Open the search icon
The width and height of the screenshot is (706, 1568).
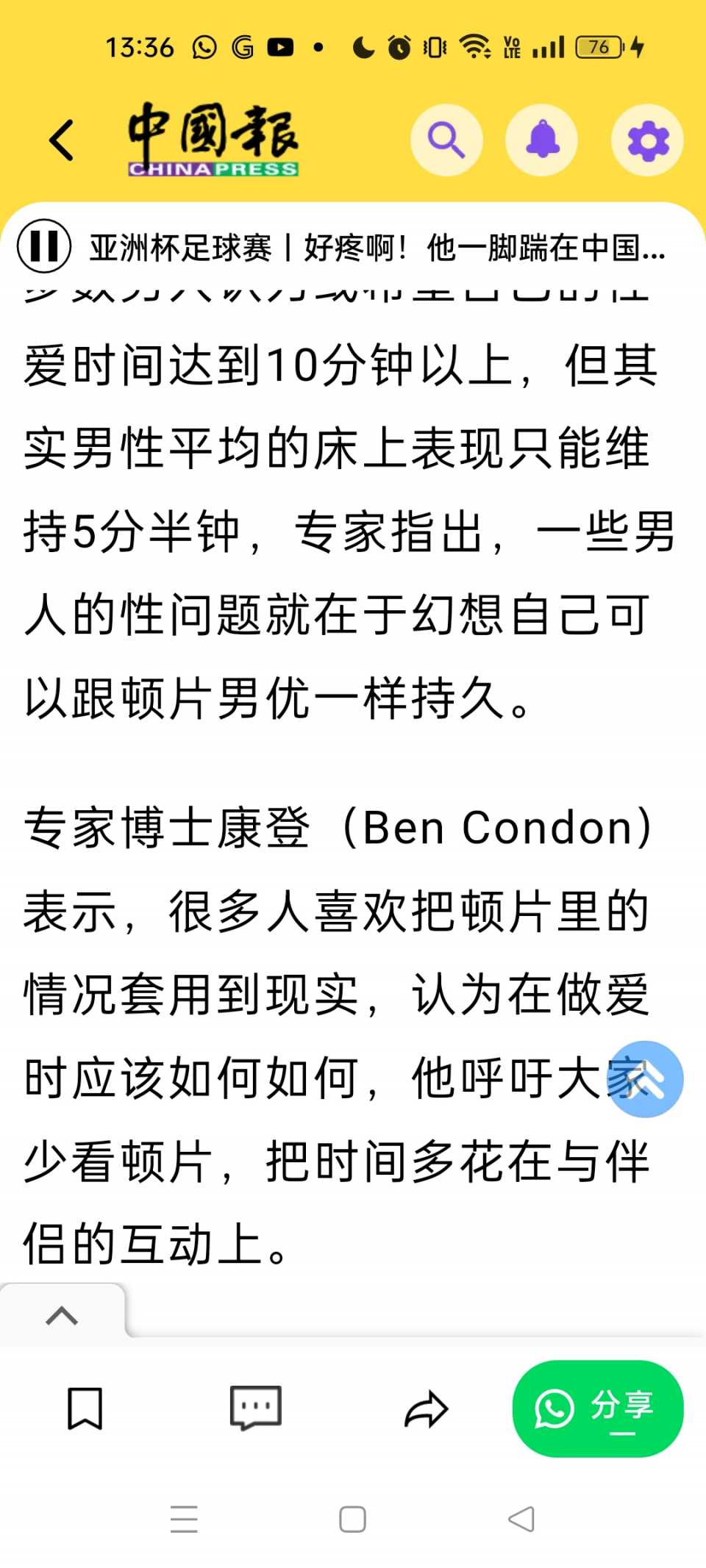coord(446,140)
